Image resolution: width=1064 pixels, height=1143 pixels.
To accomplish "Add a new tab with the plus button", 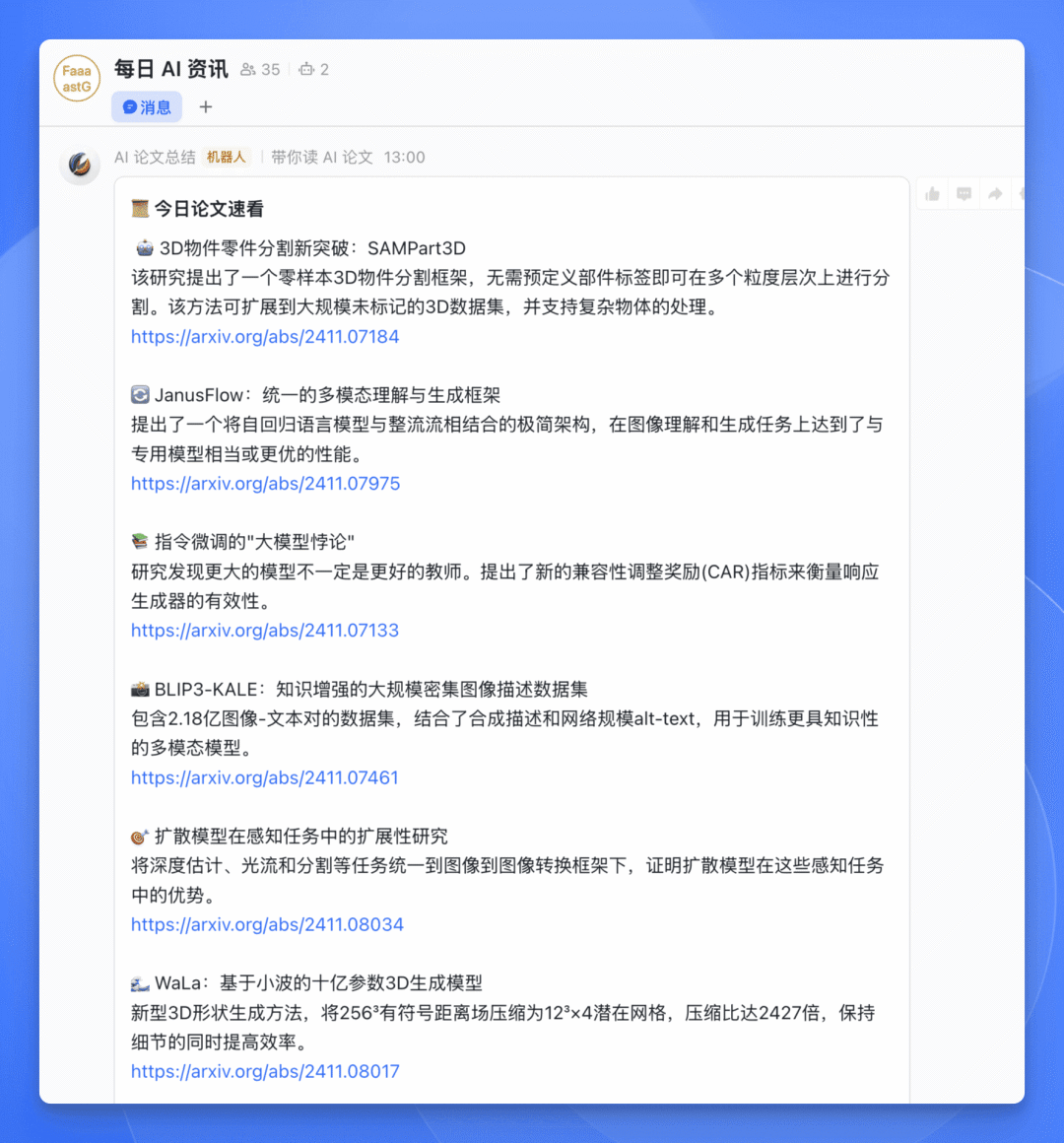I will click(206, 107).
